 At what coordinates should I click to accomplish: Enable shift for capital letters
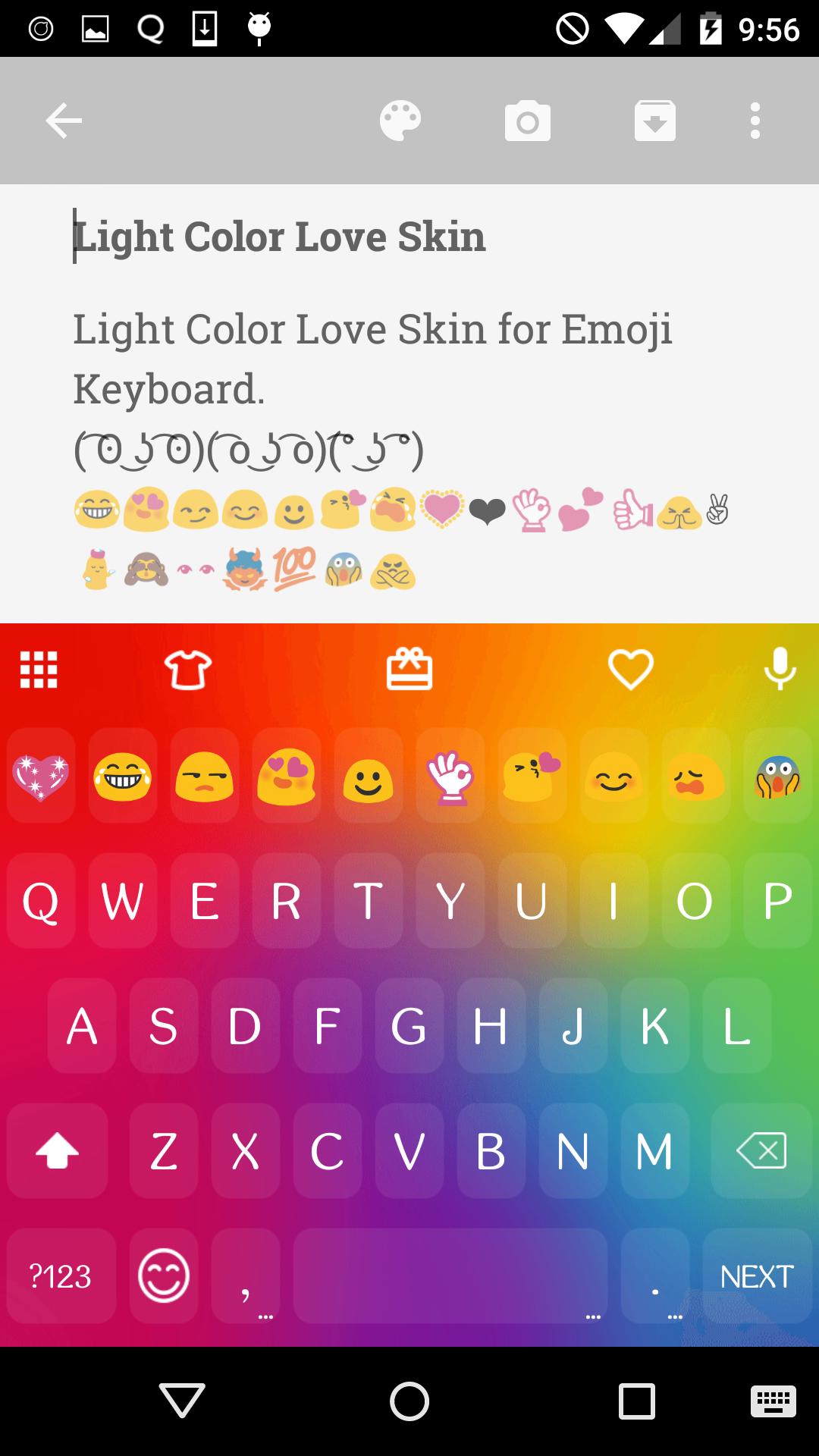(58, 1151)
